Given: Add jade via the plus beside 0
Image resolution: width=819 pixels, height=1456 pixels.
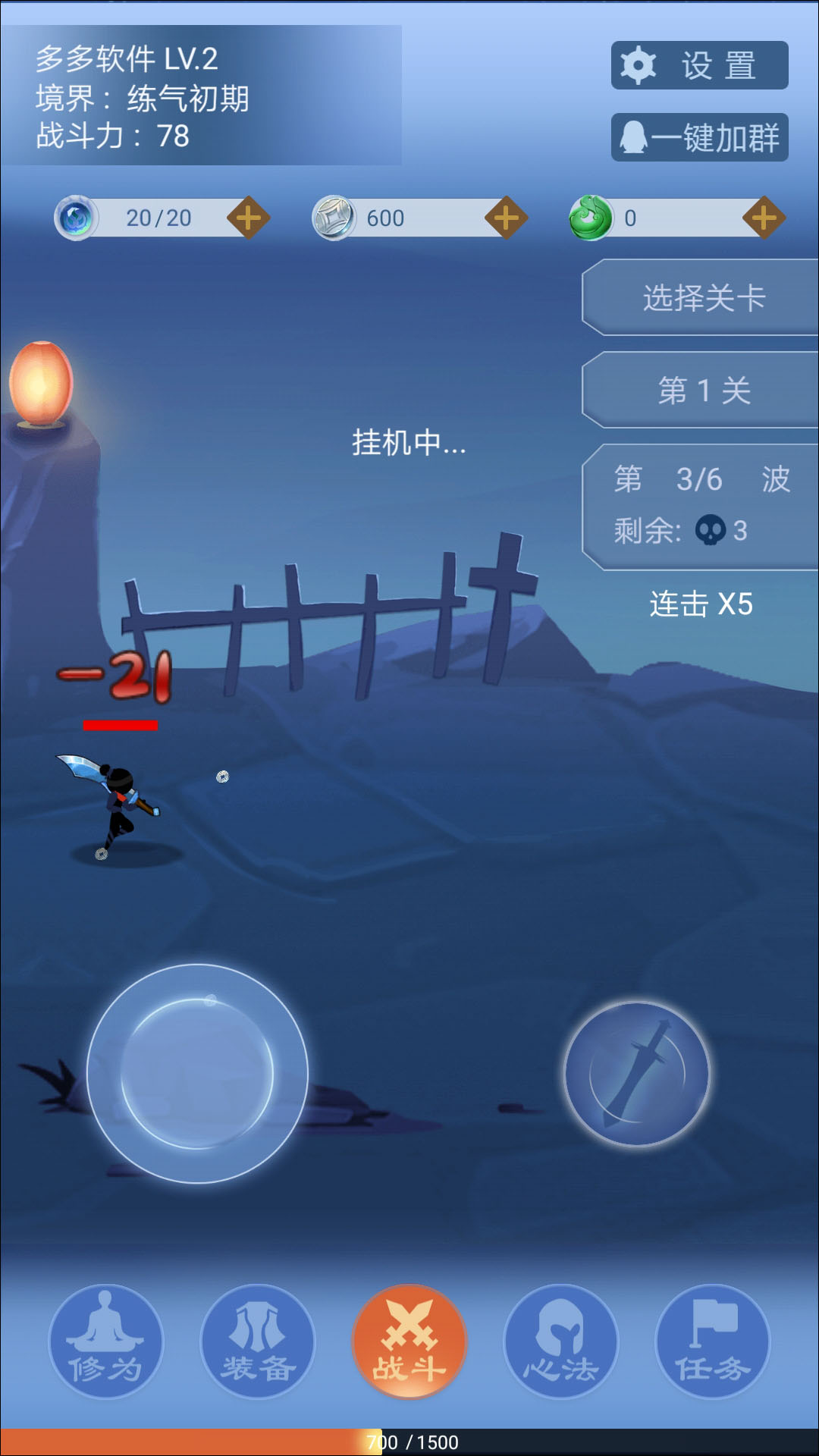Looking at the screenshot, I should point(764,218).
